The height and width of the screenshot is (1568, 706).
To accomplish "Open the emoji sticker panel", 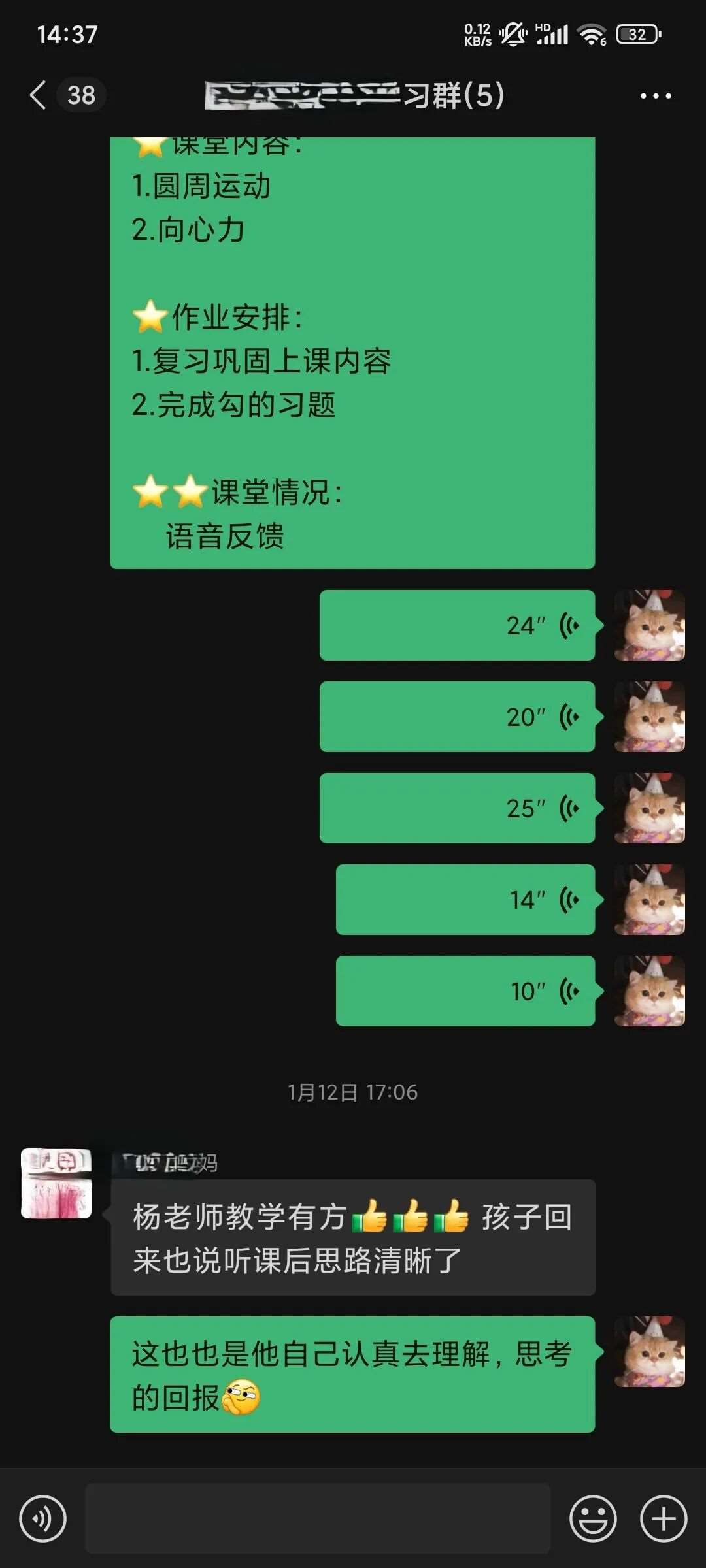I will [x=593, y=1518].
